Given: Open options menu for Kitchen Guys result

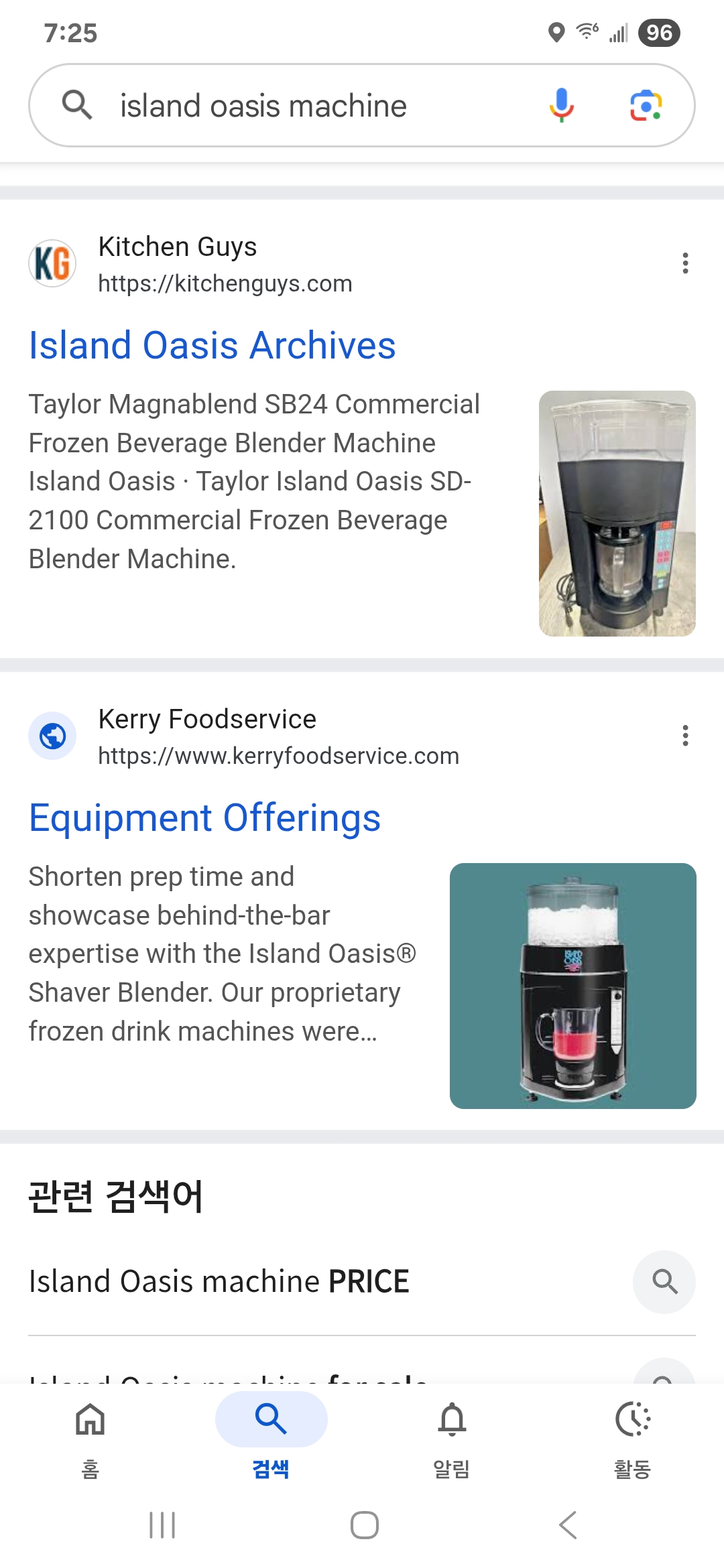Looking at the screenshot, I should (x=685, y=263).
